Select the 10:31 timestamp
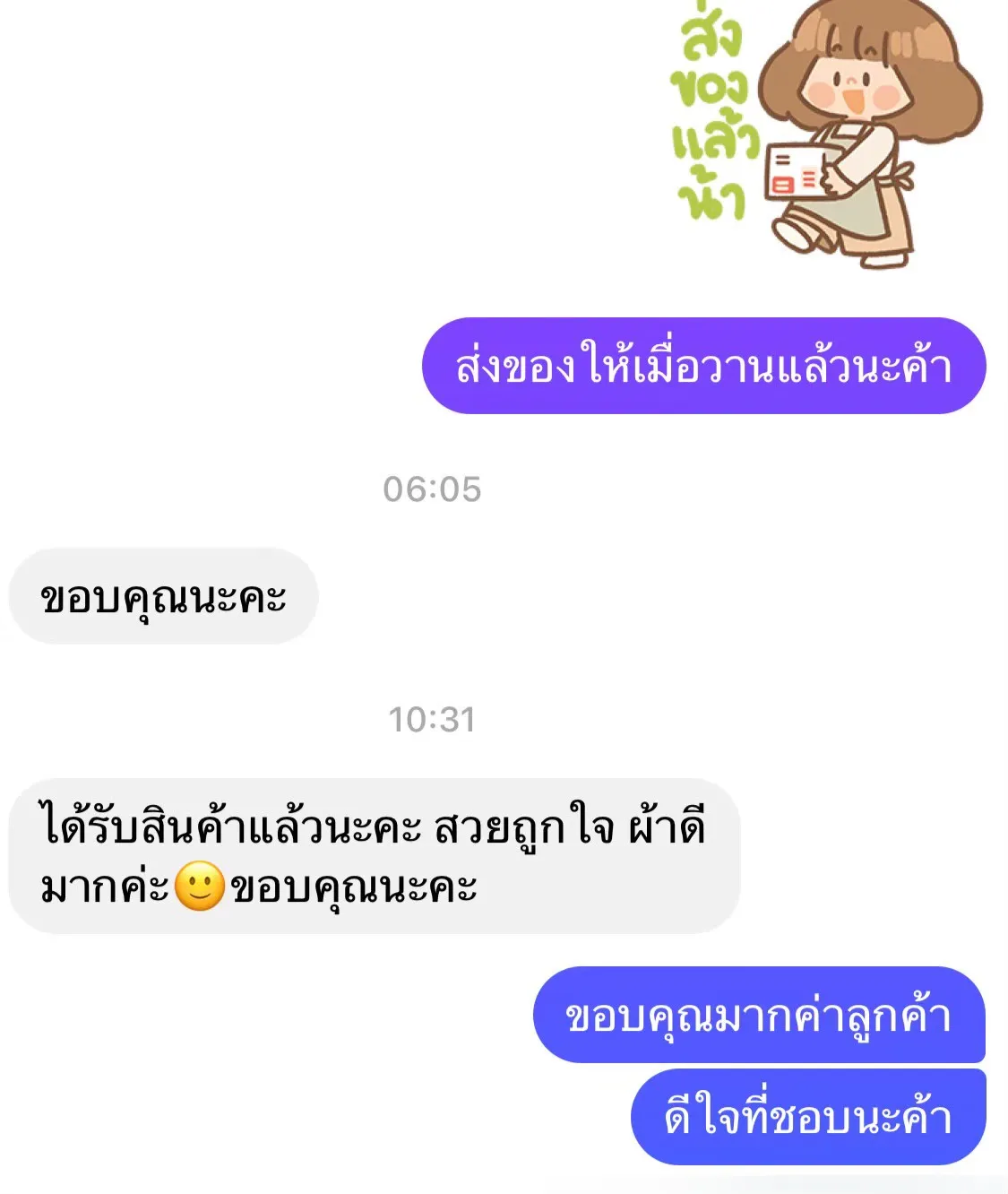 coord(434,720)
